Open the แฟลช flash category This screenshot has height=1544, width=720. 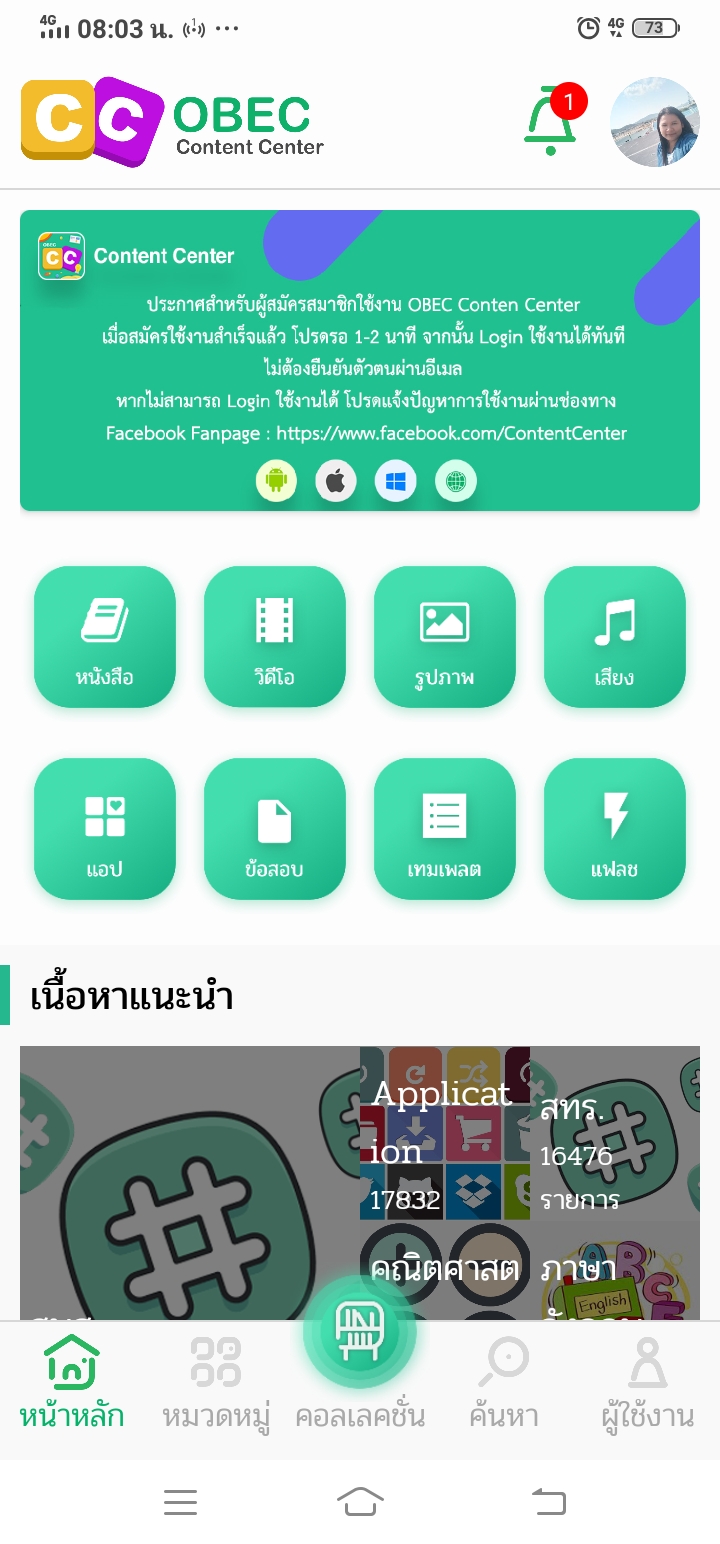pyautogui.click(x=615, y=829)
